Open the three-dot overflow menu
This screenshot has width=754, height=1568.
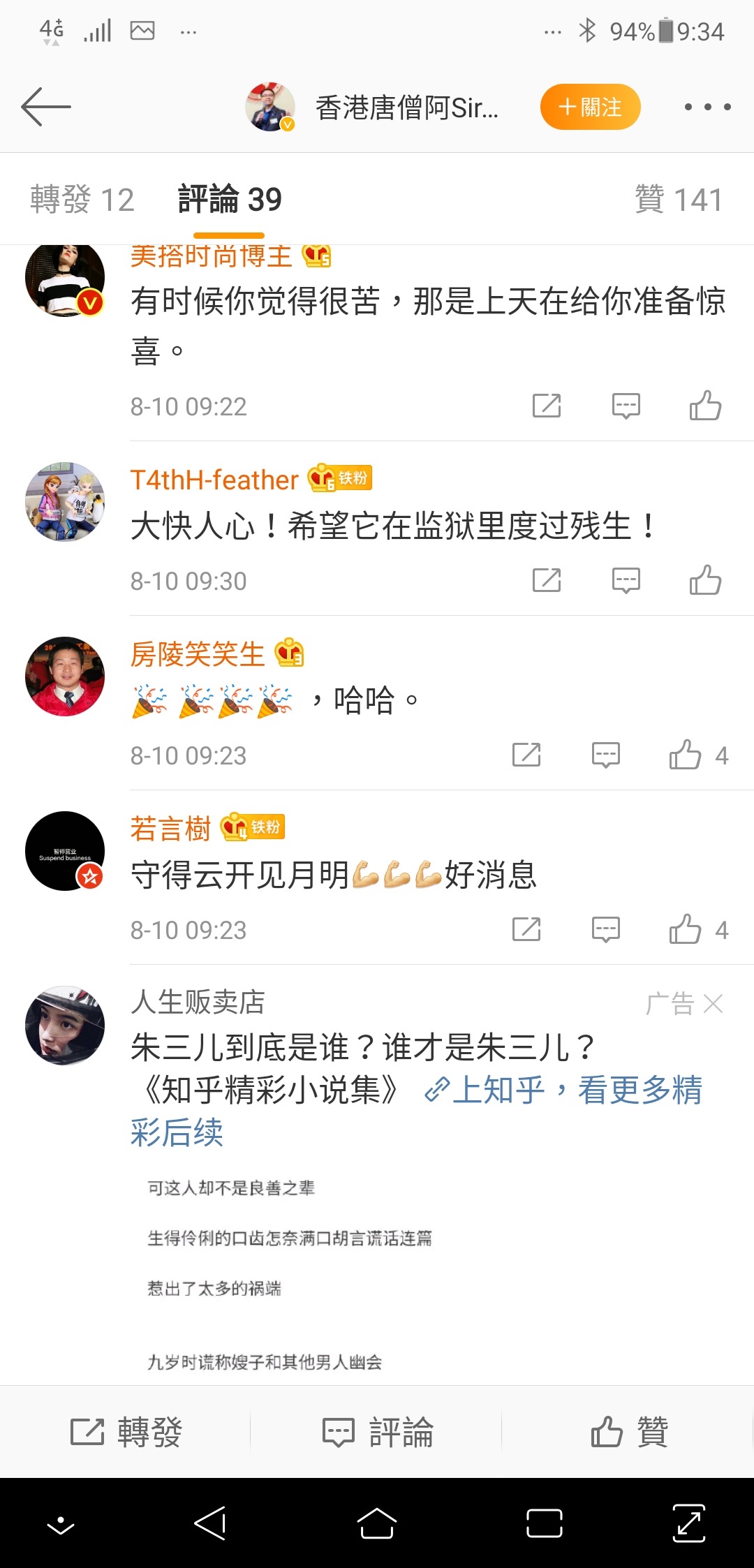707,107
